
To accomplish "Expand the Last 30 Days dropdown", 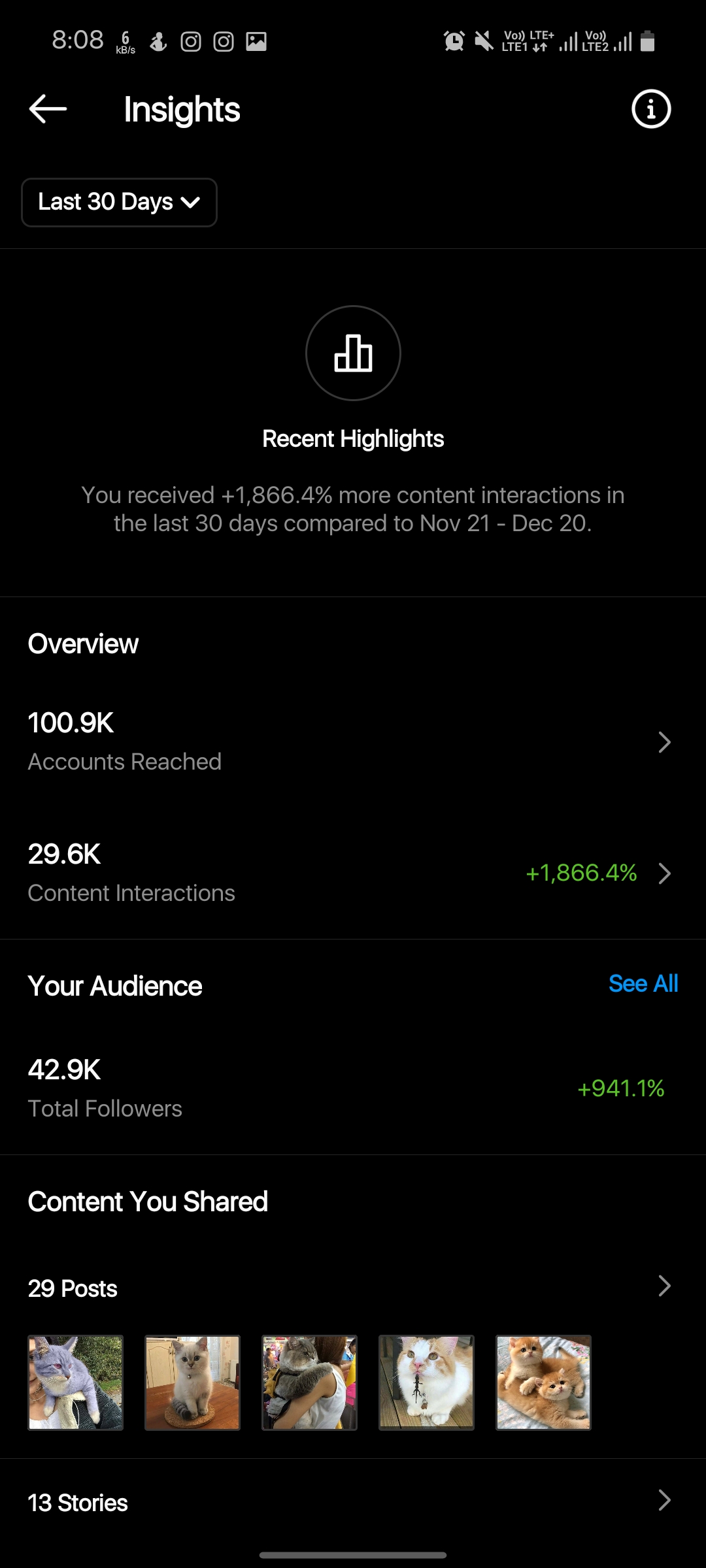I will coord(119,202).
